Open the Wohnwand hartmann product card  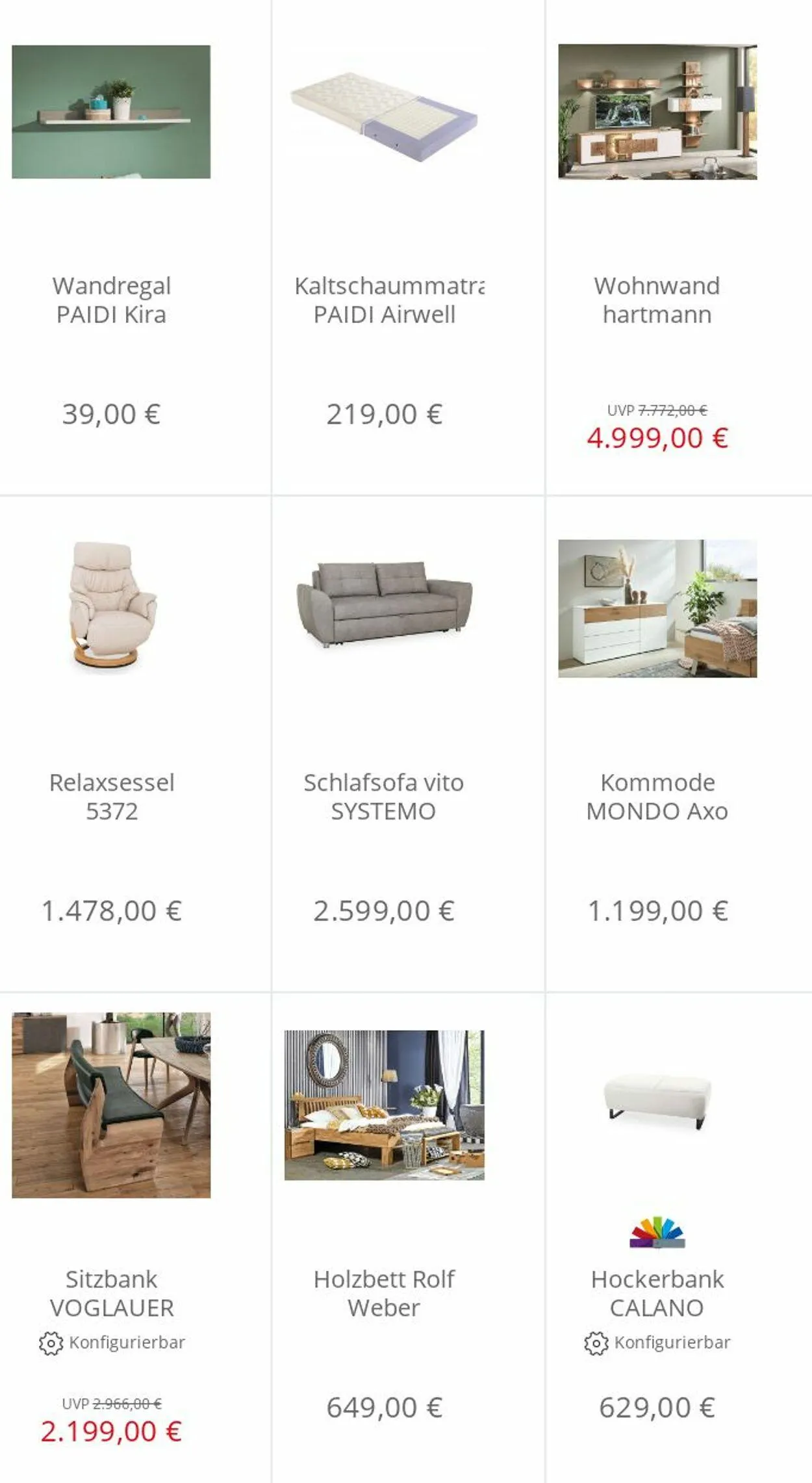click(657, 300)
